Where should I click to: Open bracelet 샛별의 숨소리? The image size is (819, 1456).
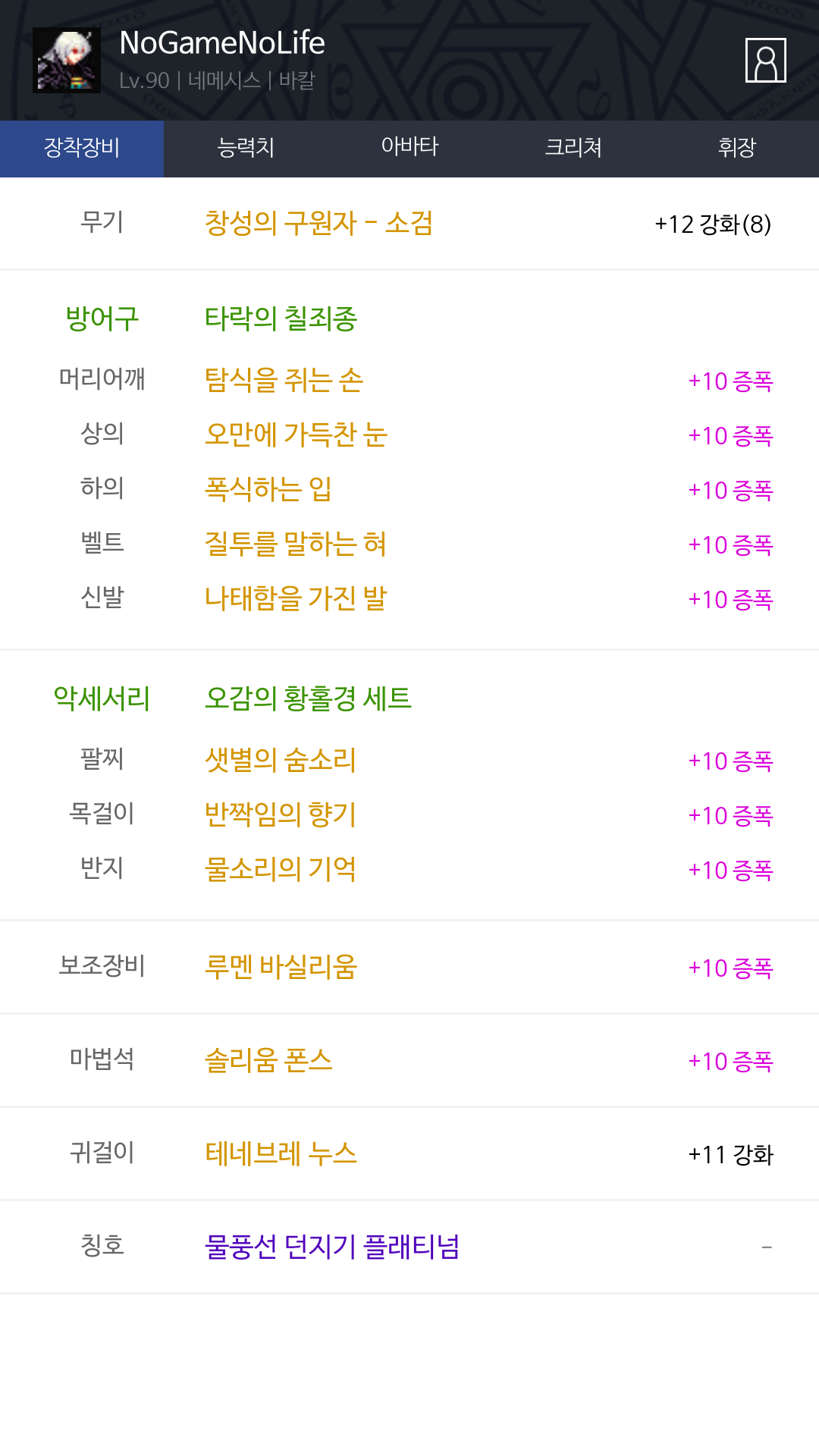(x=281, y=760)
